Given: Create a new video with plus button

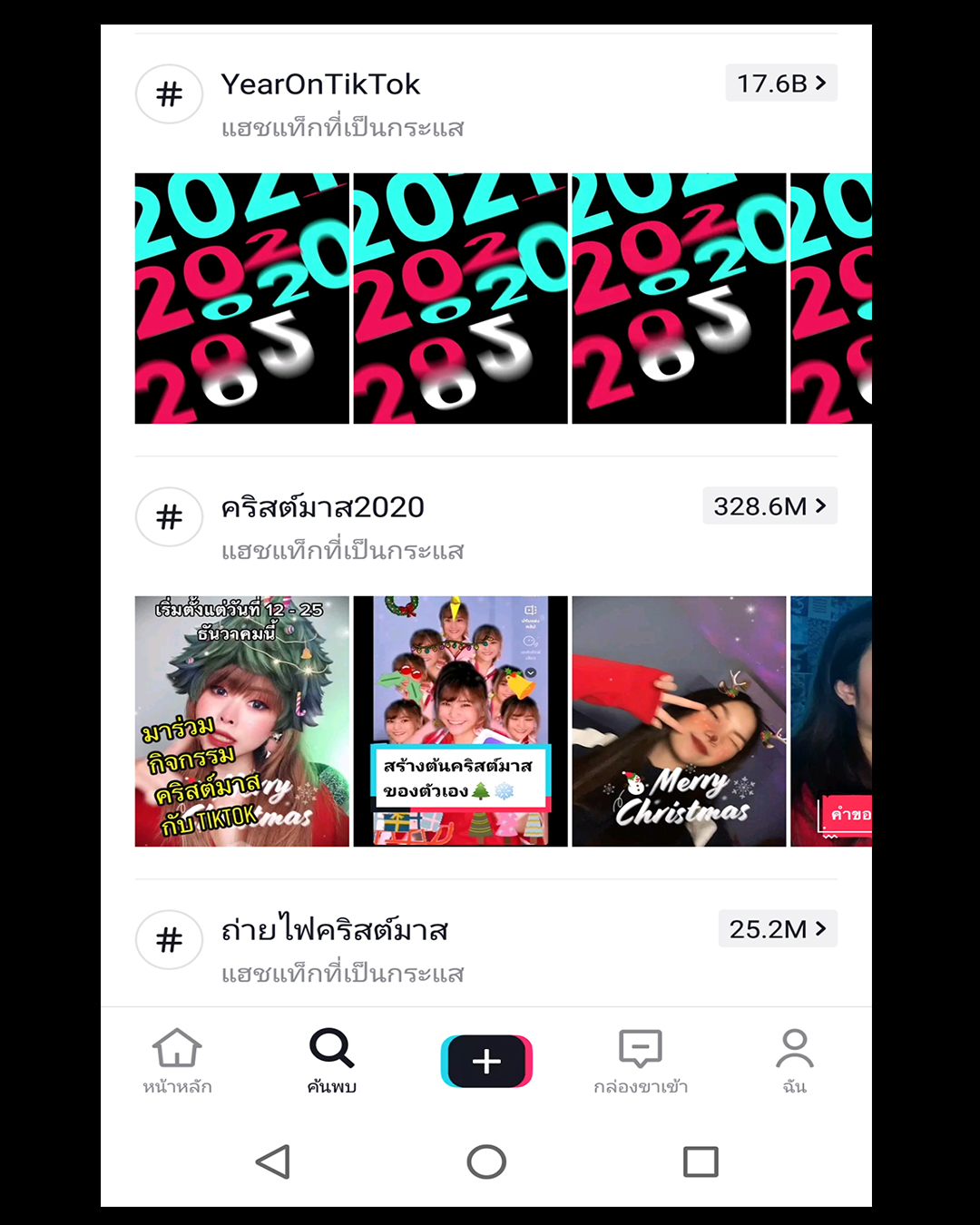Looking at the screenshot, I should click(x=486, y=1061).
